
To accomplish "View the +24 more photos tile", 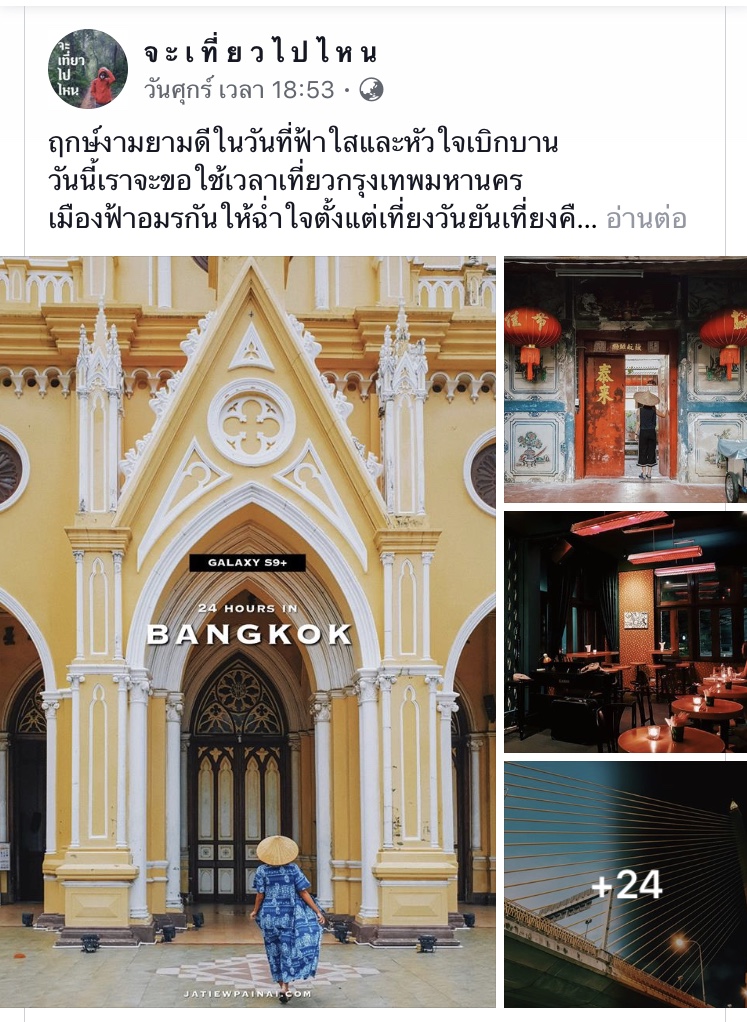I will click(x=626, y=884).
